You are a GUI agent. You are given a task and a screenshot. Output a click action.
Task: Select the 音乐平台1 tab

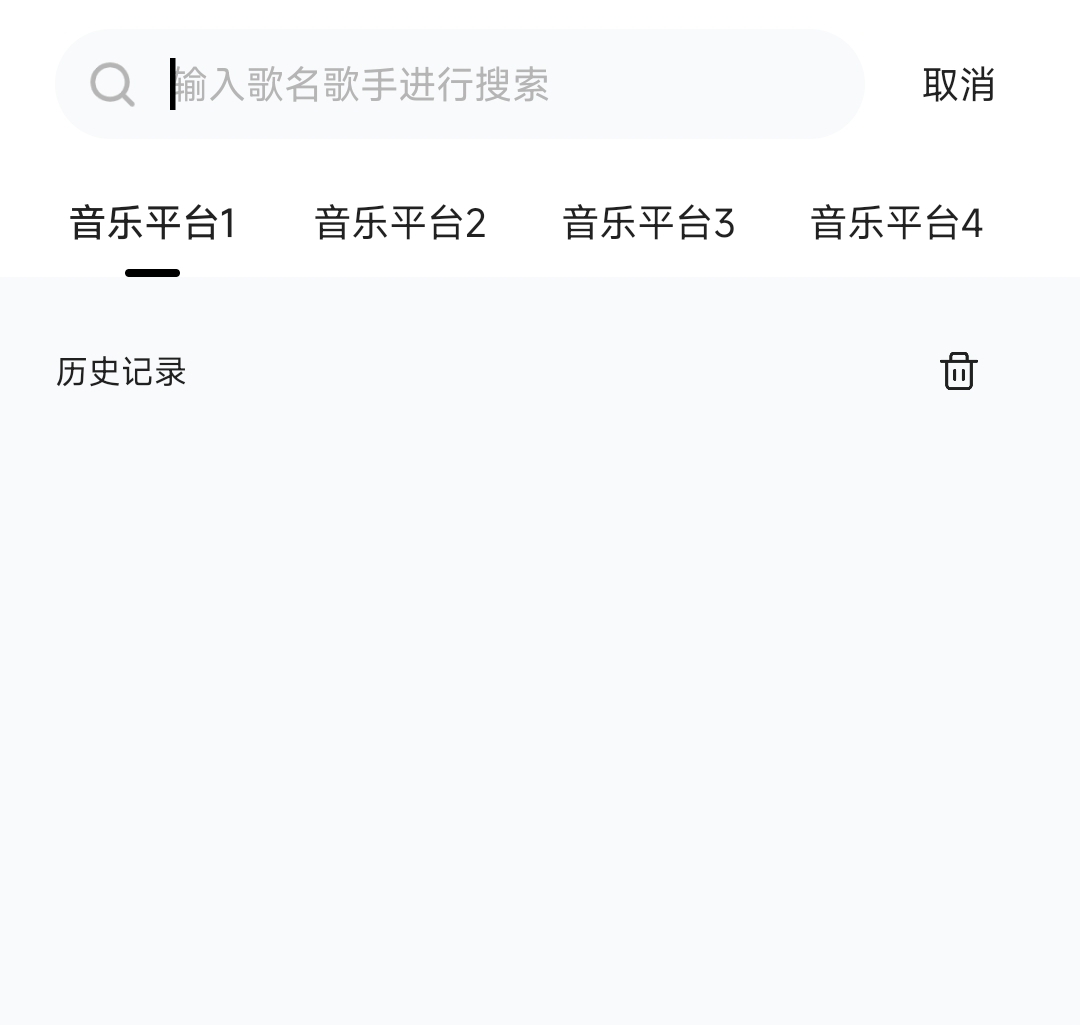click(153, 223)
